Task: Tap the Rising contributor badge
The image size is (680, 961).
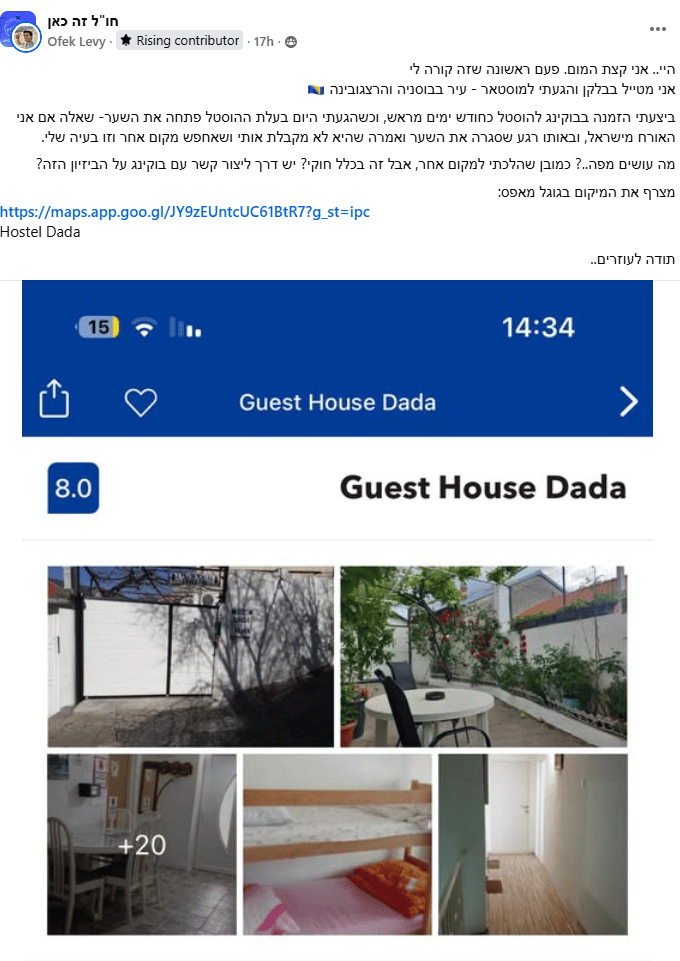Action: click(x=180, y=41)
